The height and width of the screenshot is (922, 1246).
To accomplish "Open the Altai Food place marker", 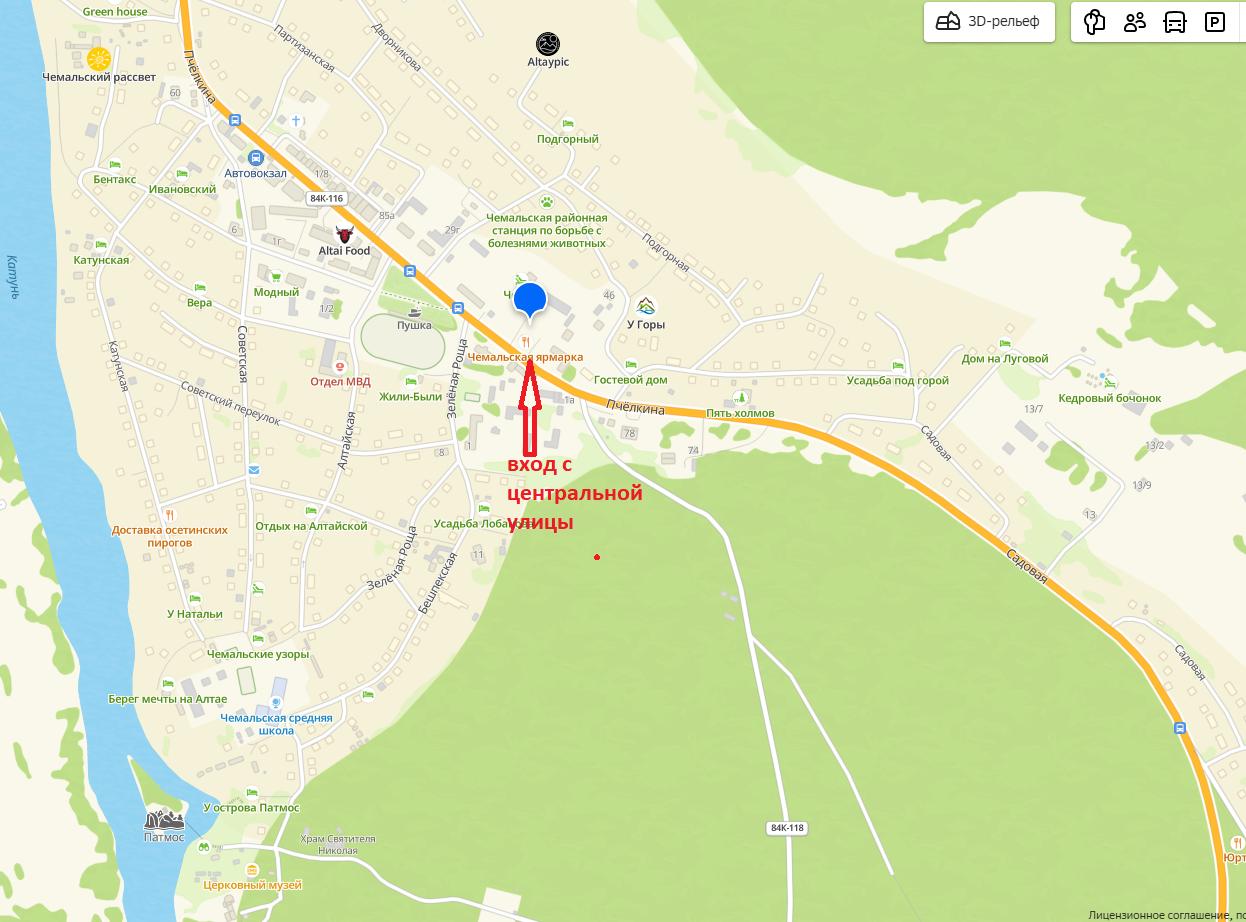I will click(344, 236).
